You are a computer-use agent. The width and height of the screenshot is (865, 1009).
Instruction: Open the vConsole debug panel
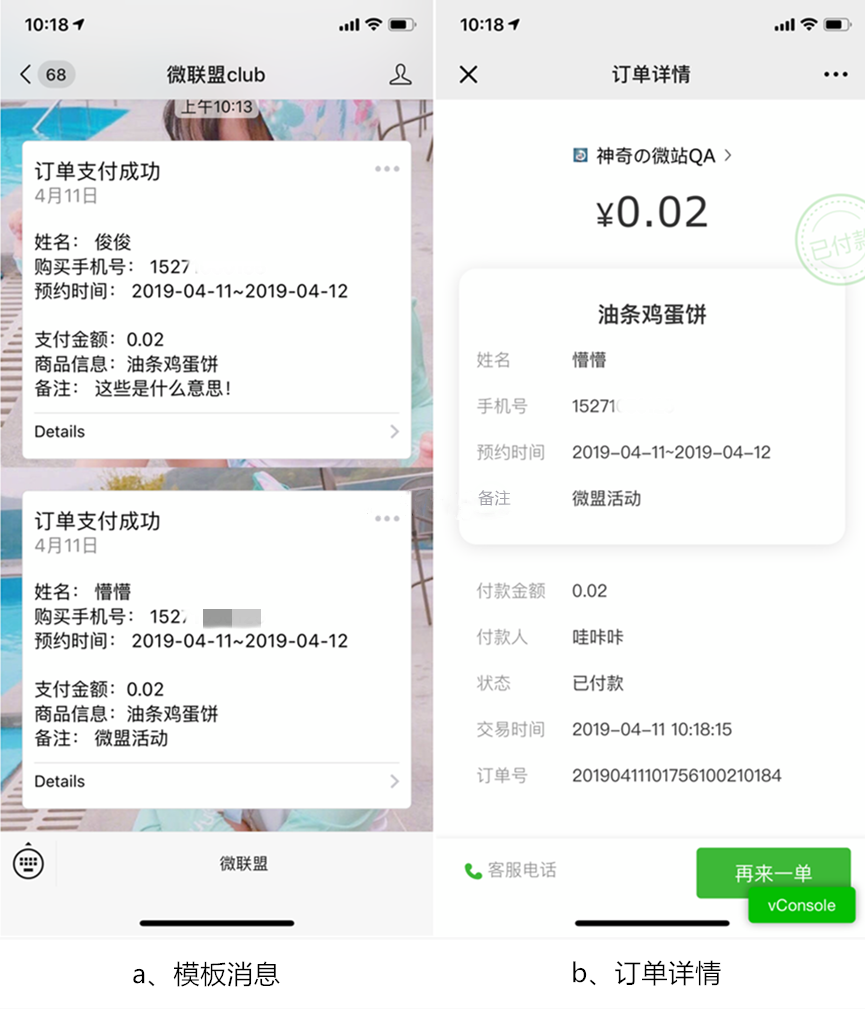click(801, 905)
